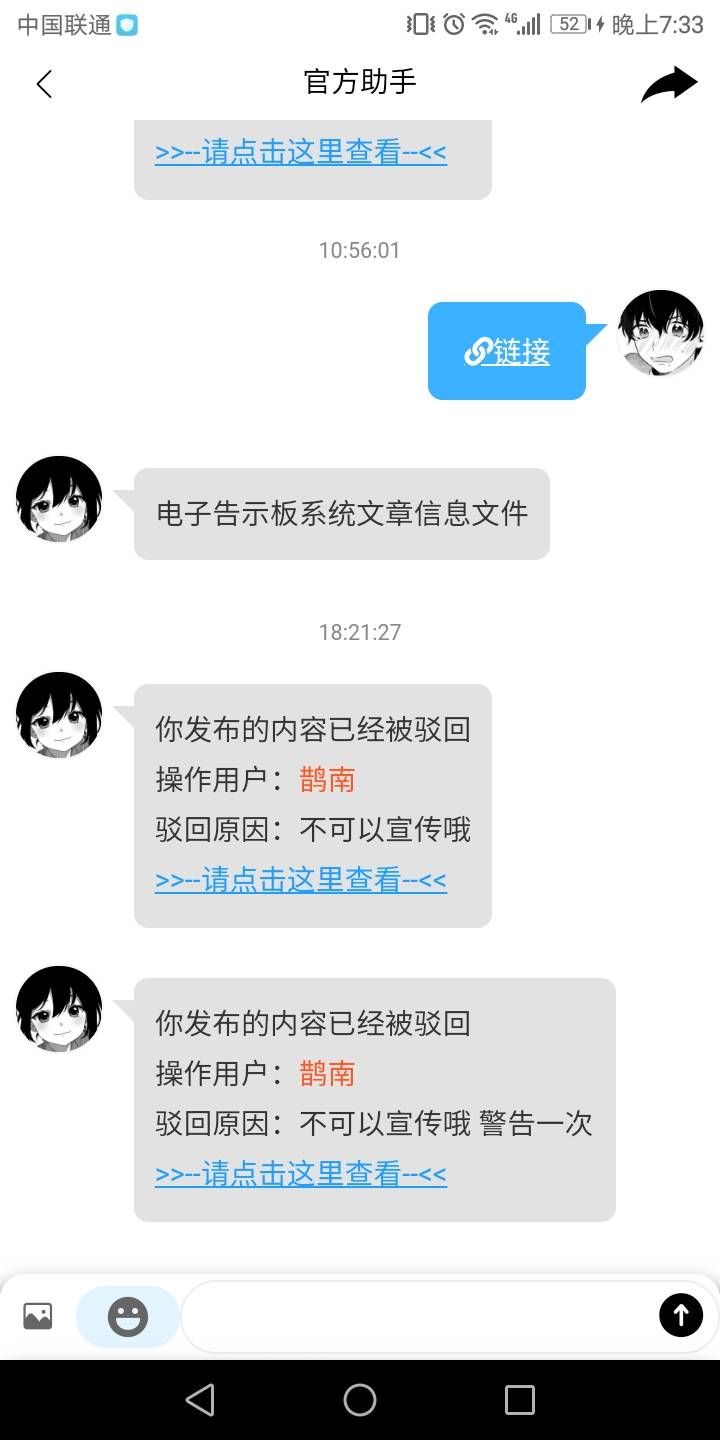Open the 链接 message bubble
720x1440 pixels.
point(507,352)
